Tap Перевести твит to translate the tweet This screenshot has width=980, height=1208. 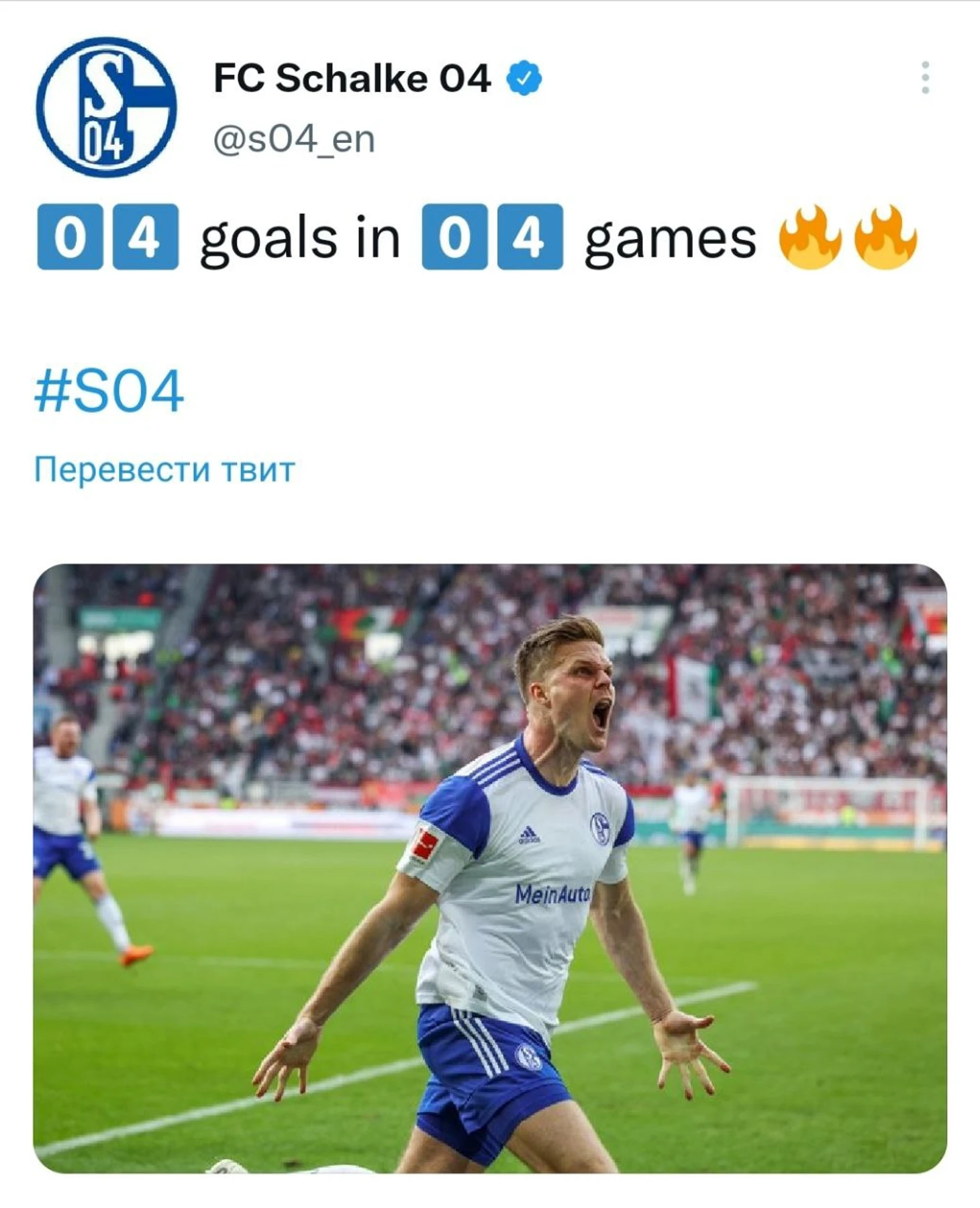[x=164, y=469]
